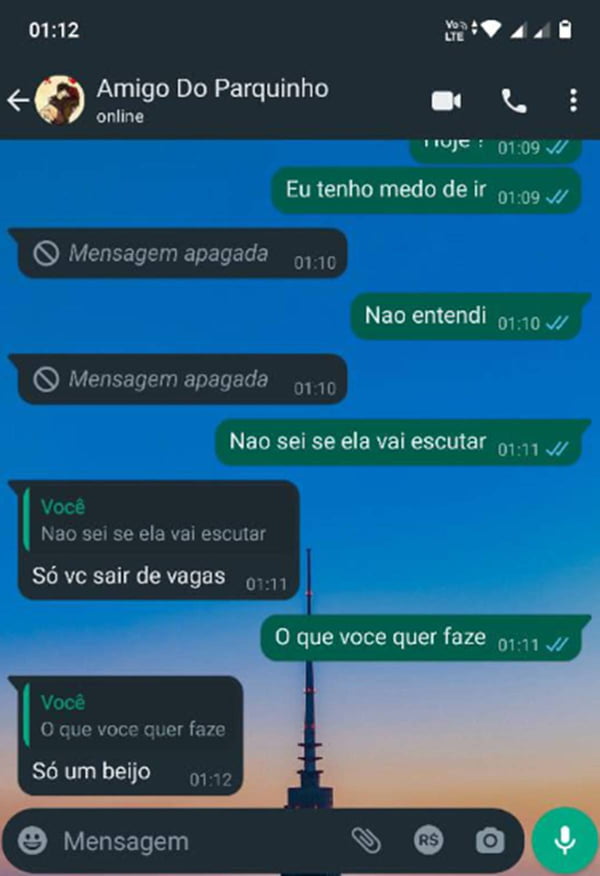Open Amigo Do Parquinho's contact info
The image size is (600, 876).
click(x=212, y=99)
